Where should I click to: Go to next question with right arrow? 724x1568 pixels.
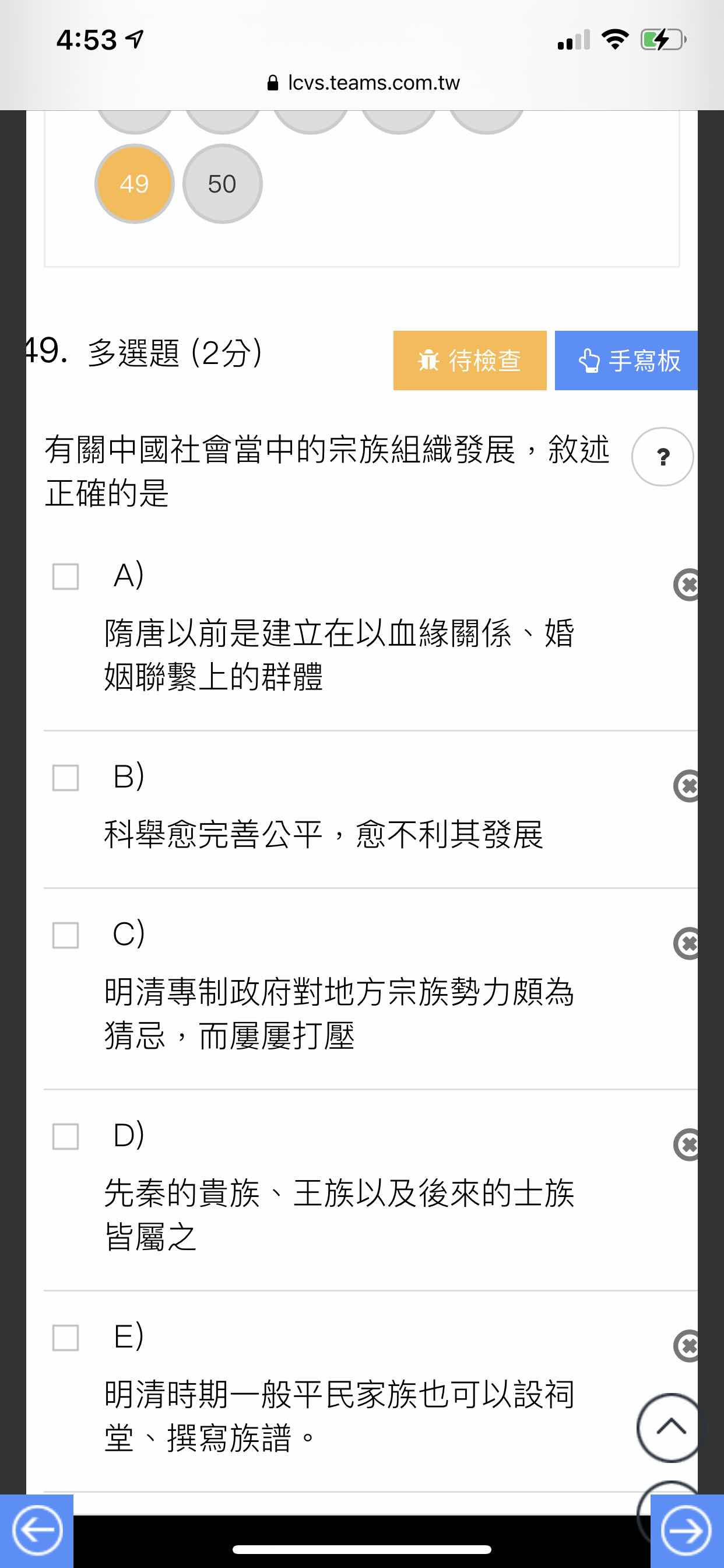coord(687,1530)
